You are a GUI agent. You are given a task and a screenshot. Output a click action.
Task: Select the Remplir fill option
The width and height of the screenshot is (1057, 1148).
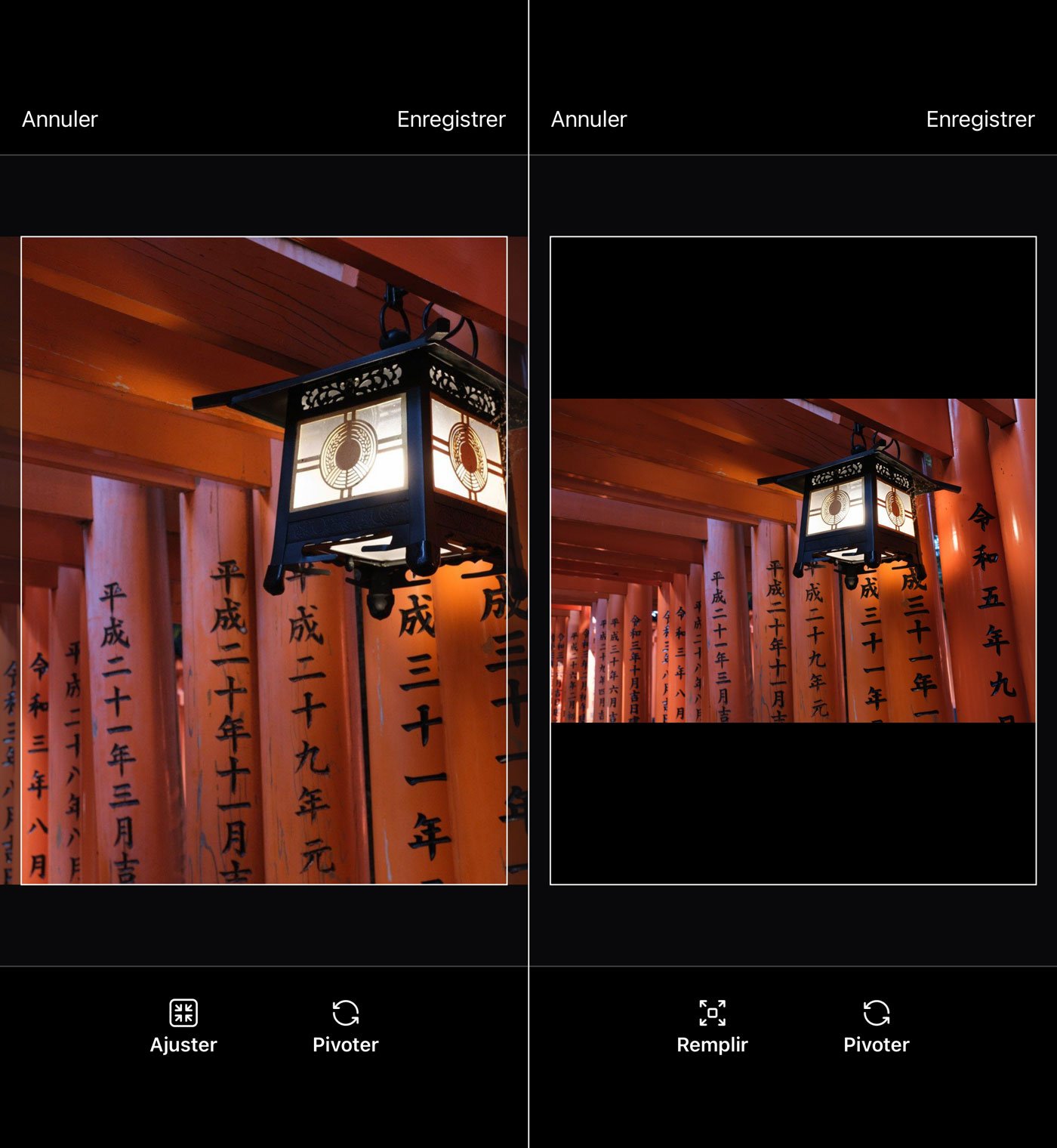pyautogui.click(x=712, y=1026)
